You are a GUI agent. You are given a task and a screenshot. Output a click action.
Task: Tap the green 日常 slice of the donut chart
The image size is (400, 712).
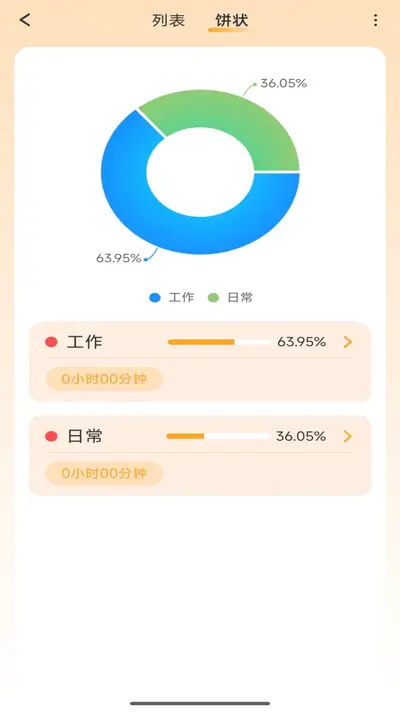click(x=236, y=114)
